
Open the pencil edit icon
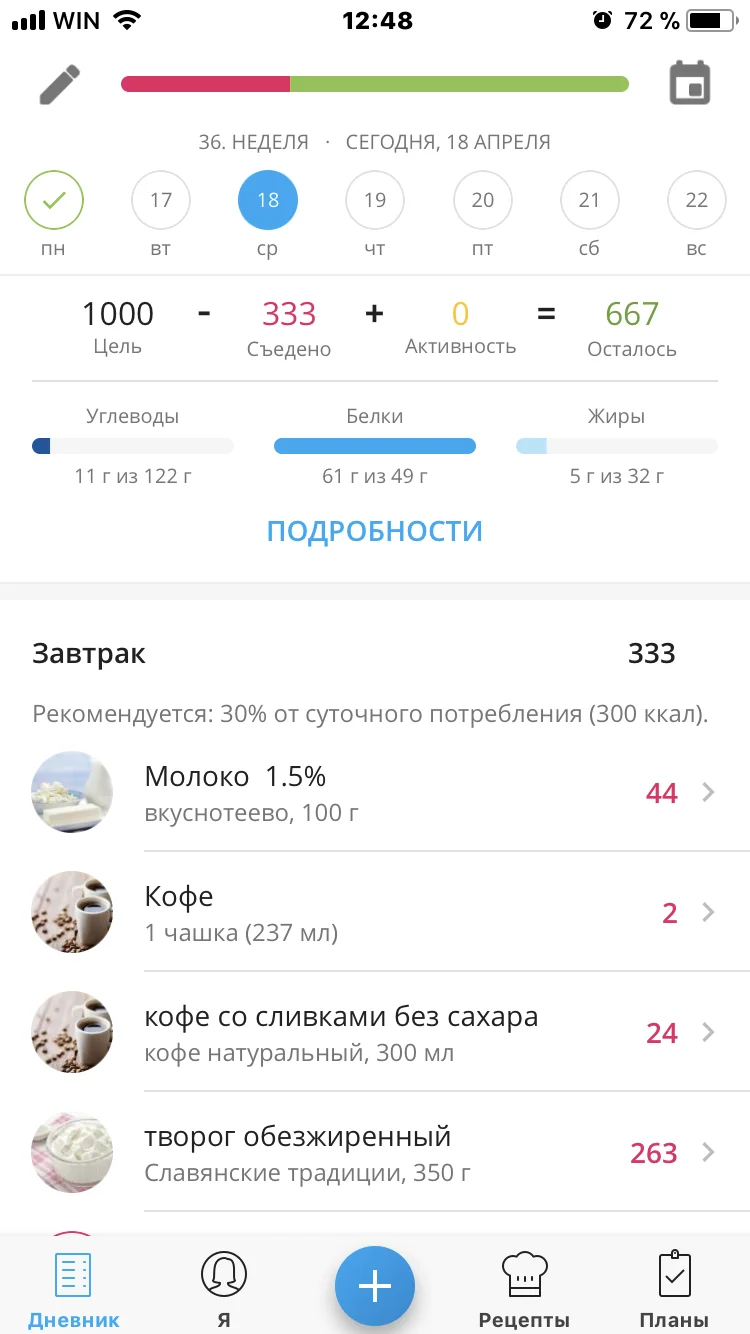57,84
